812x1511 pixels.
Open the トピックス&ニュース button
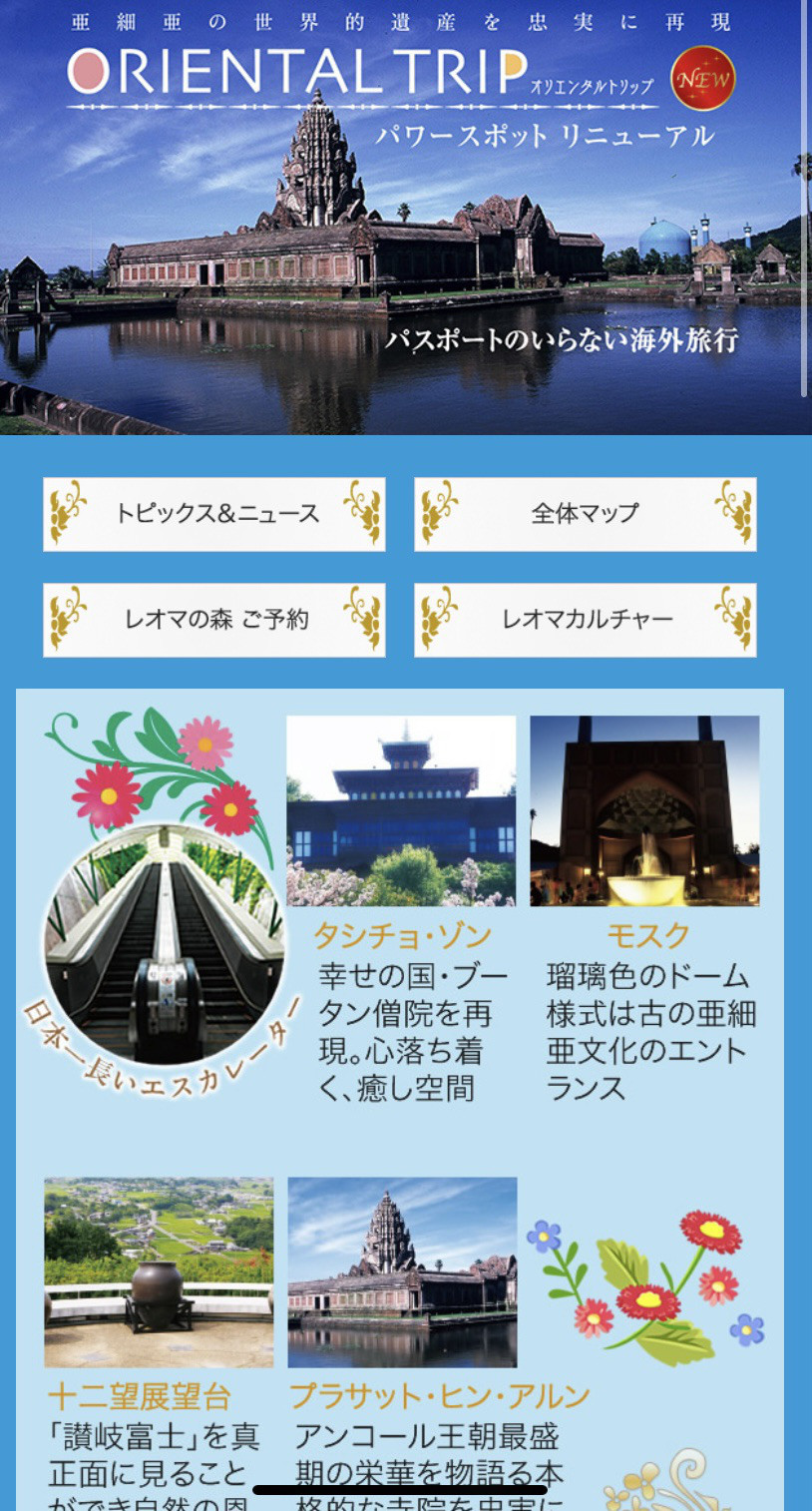click(213, 514)
